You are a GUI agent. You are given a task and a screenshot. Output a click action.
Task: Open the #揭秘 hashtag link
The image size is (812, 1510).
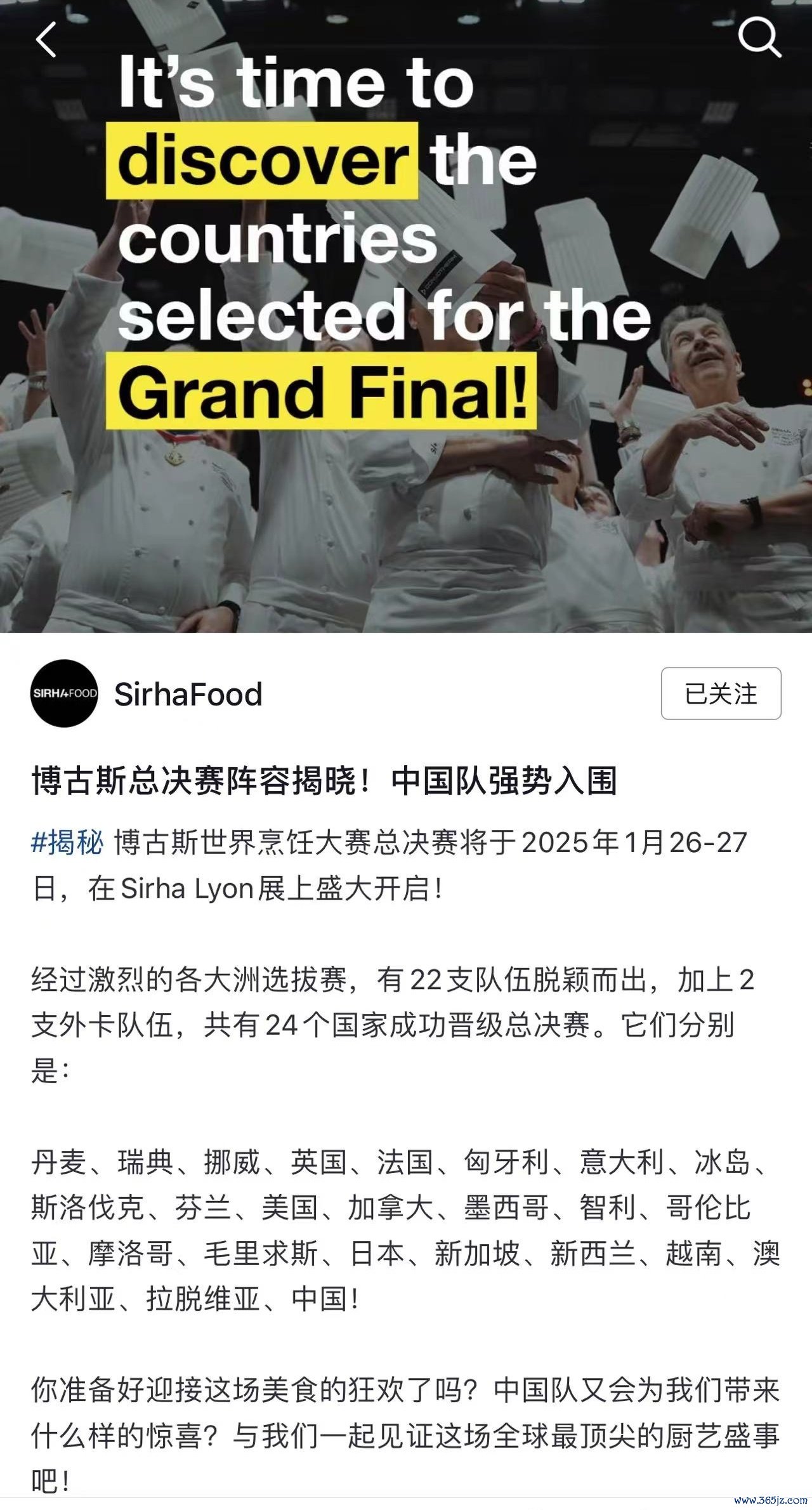click(x=67, y=843)
